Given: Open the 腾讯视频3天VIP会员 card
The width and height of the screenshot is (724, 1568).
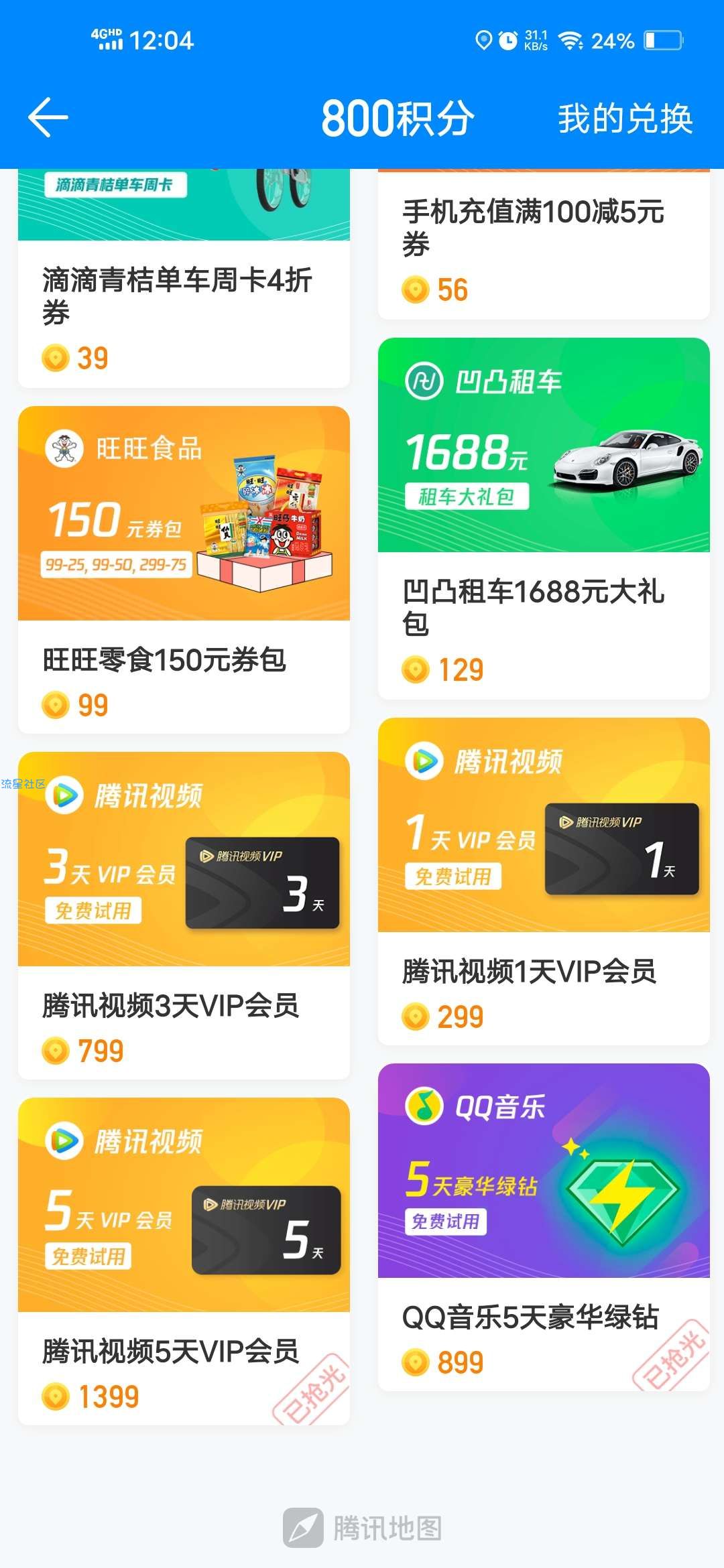Looking at the screenshot, I should click(x=184, y=915).
